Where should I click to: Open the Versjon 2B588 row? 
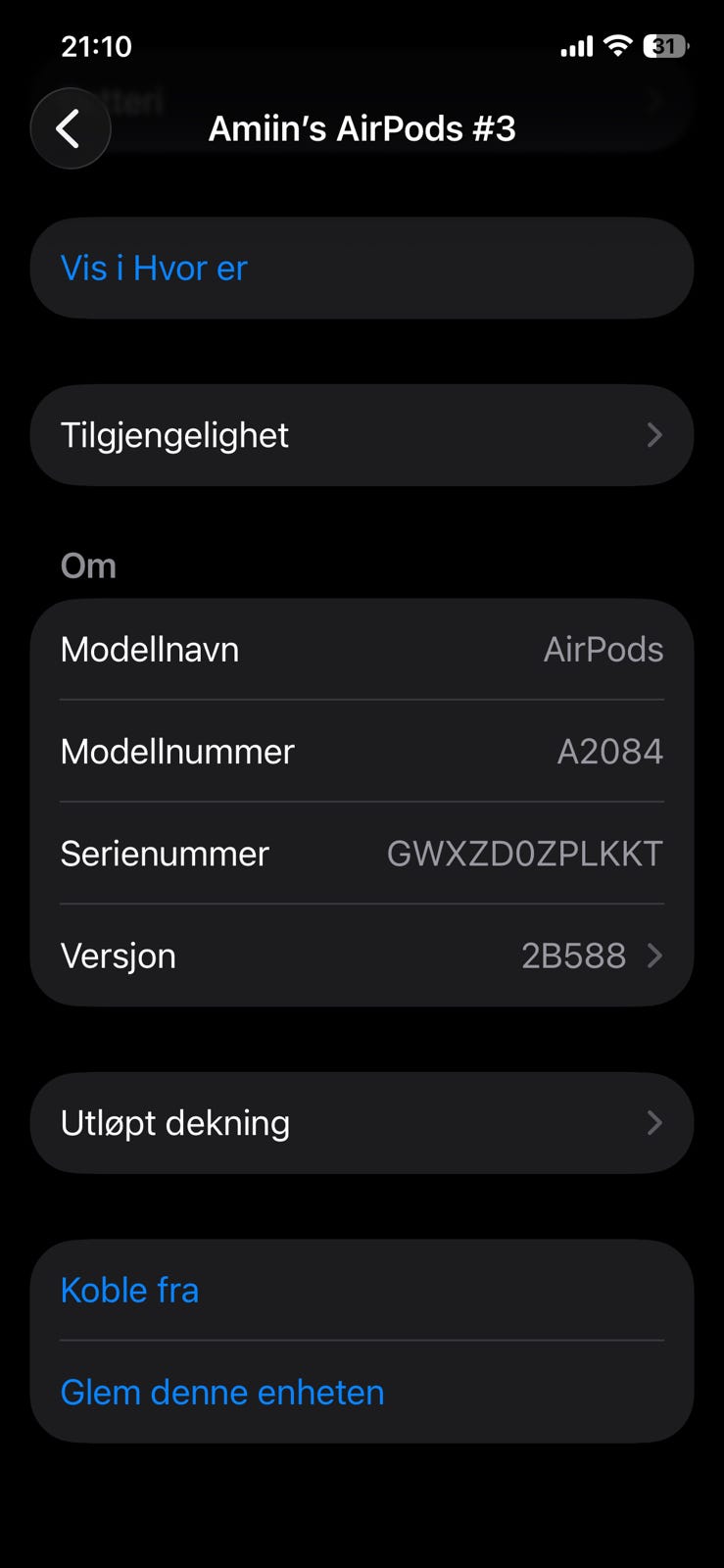click(x=362, y=955)
